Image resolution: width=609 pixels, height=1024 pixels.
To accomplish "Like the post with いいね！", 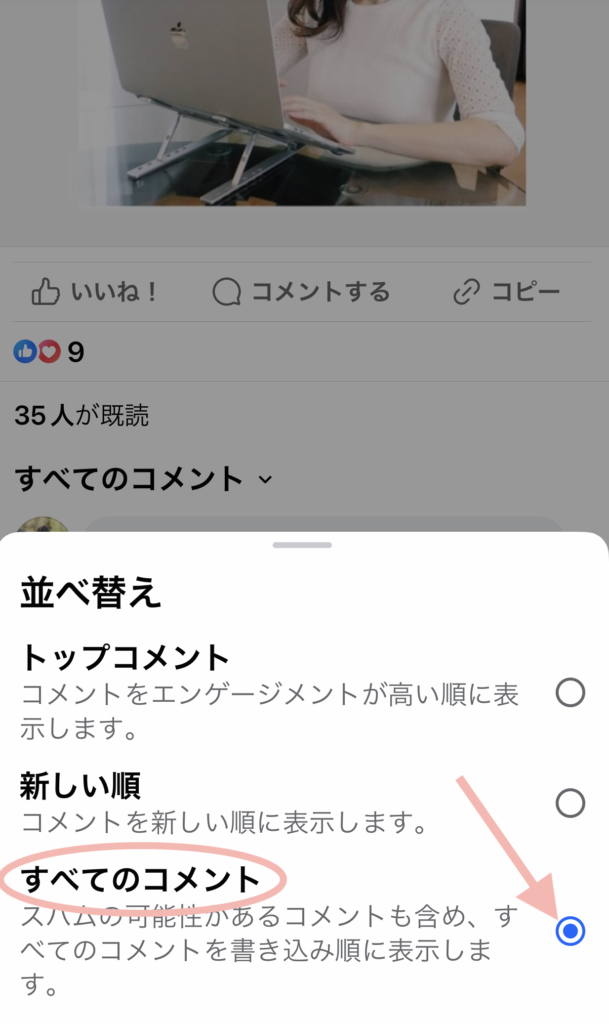I will (95, 292).
